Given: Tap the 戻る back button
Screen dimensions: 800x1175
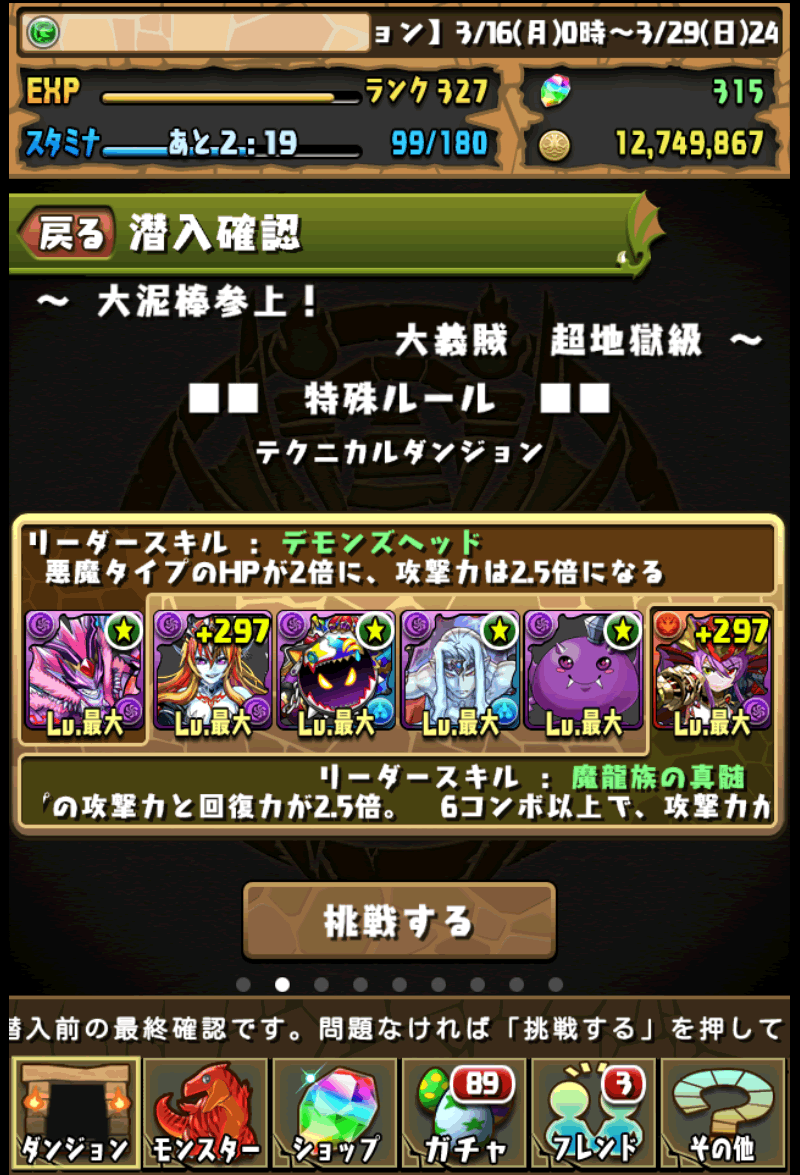Looking at the screenshot, I should click(70, 234).
